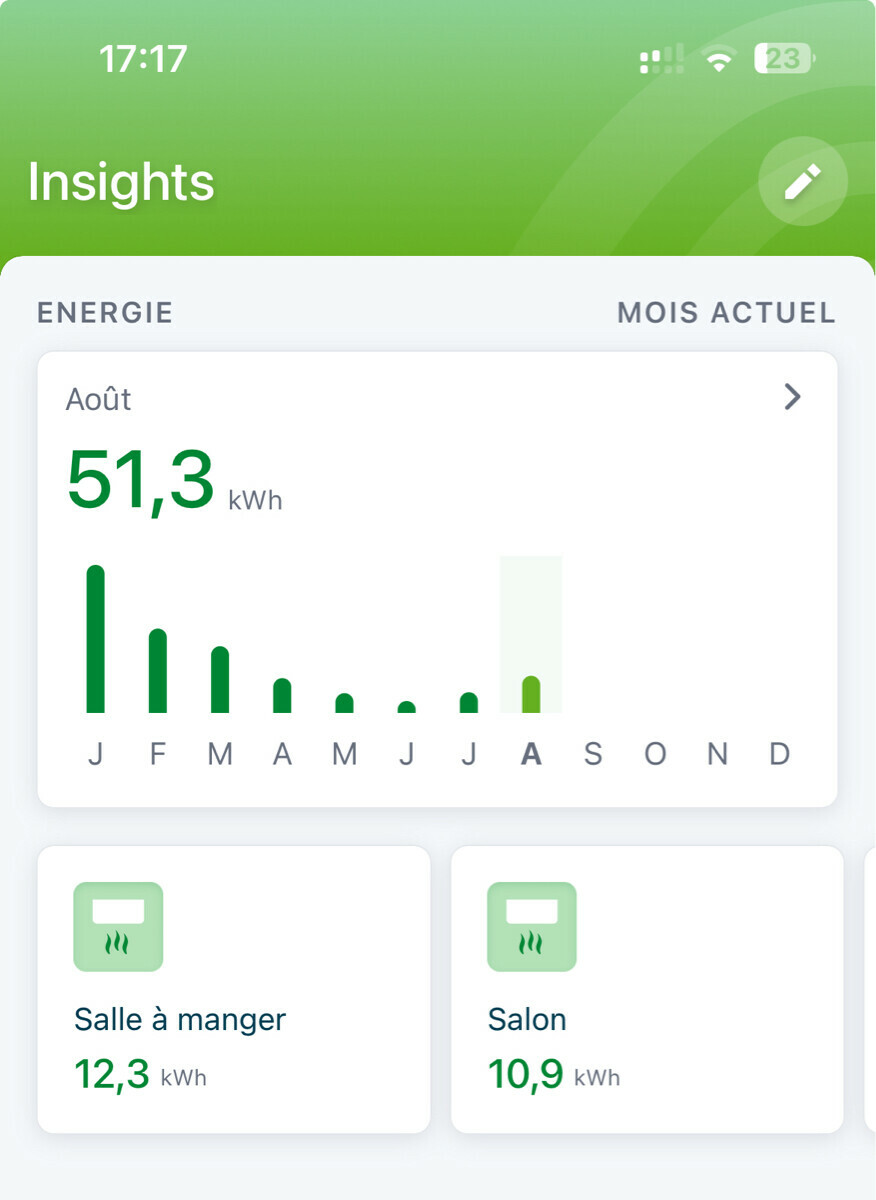
Task: Tap the edit pencil icon
Action: pos(802,181)
